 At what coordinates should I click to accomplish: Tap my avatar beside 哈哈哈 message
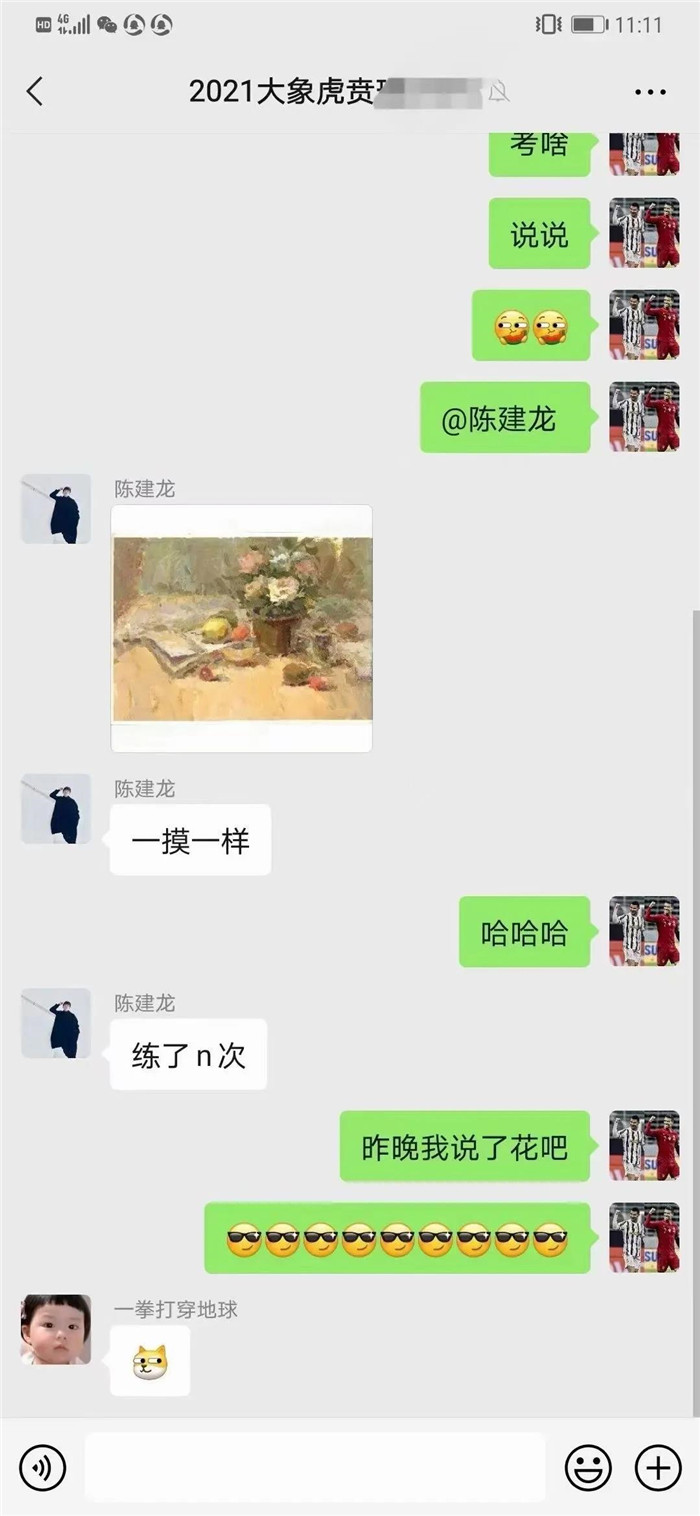644,931
